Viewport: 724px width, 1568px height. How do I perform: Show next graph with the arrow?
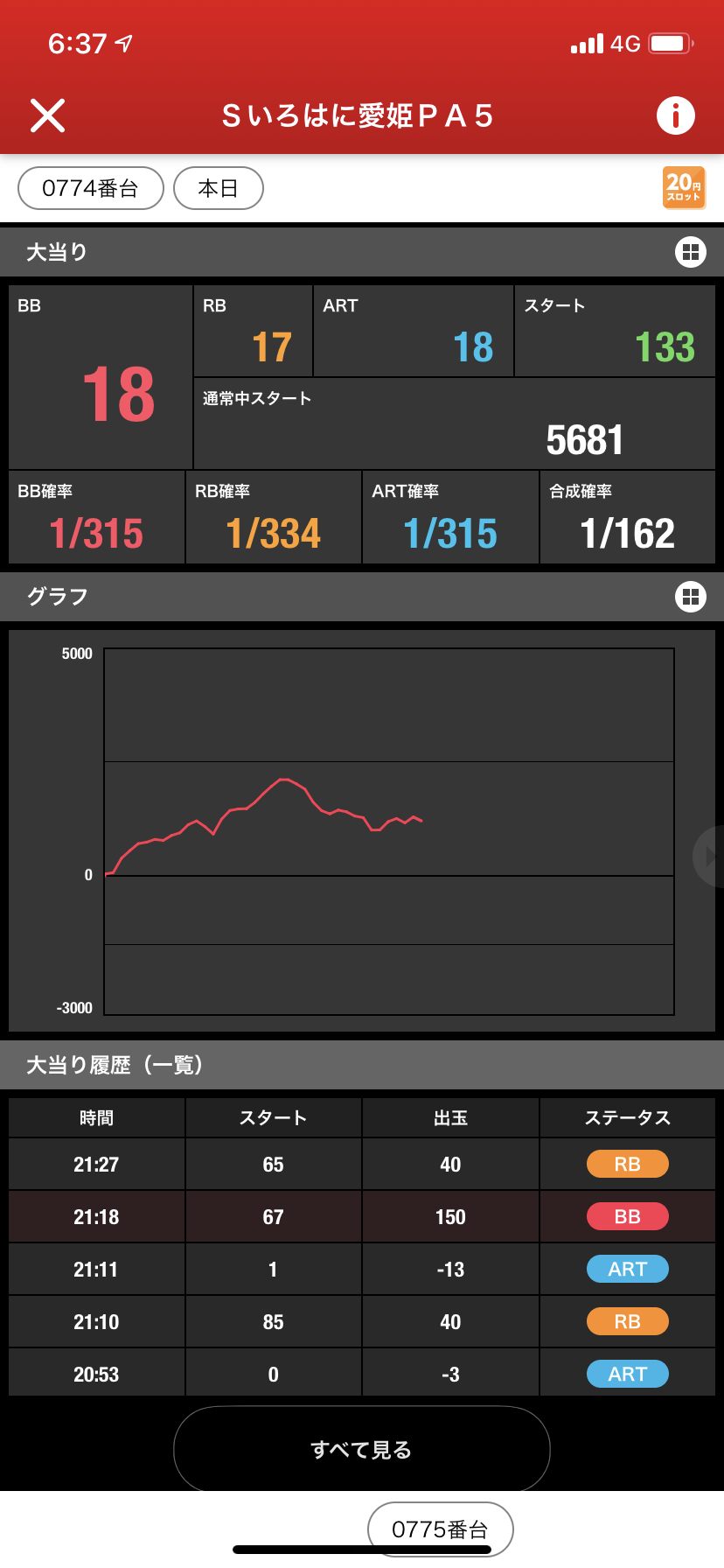[709, 857]
